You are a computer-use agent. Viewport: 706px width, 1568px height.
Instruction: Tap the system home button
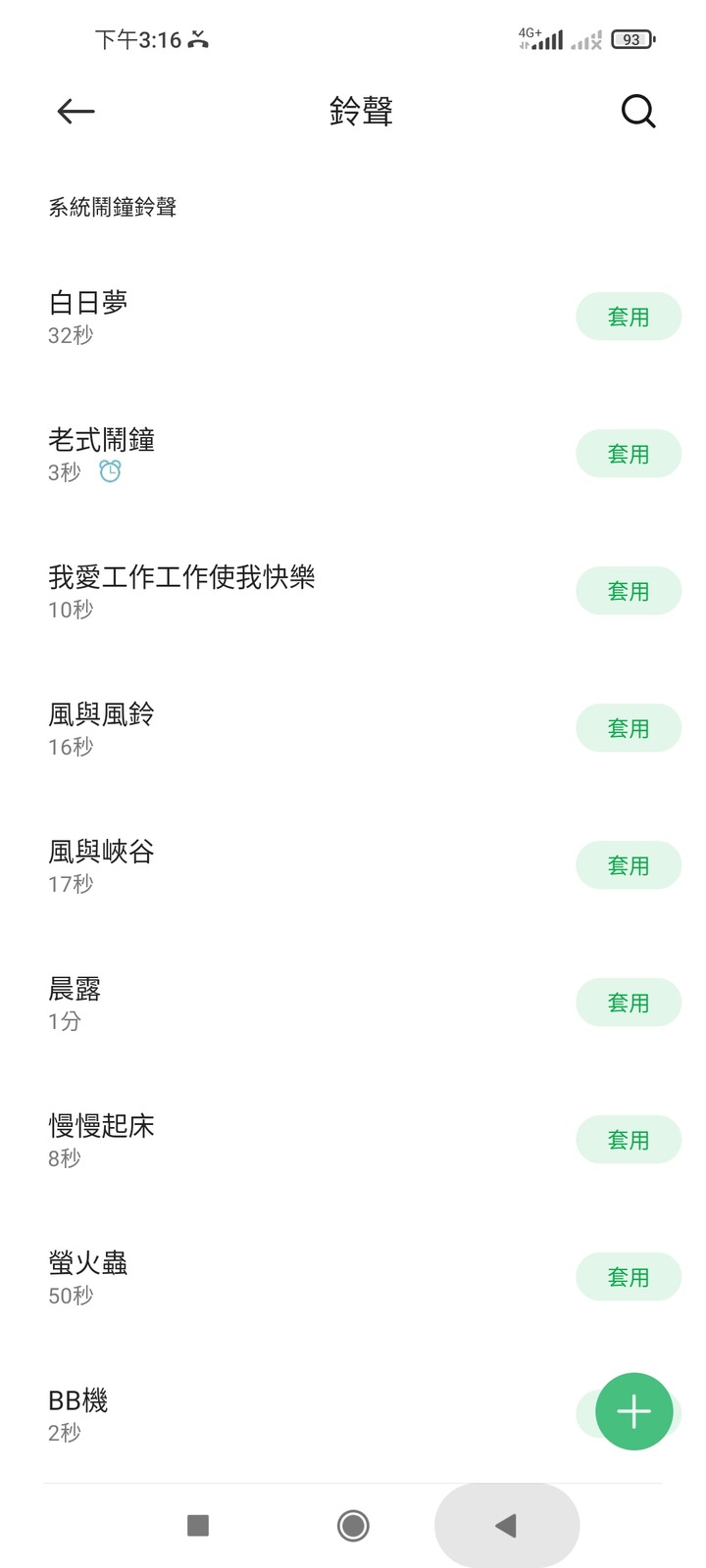(x=353, y=1525)
